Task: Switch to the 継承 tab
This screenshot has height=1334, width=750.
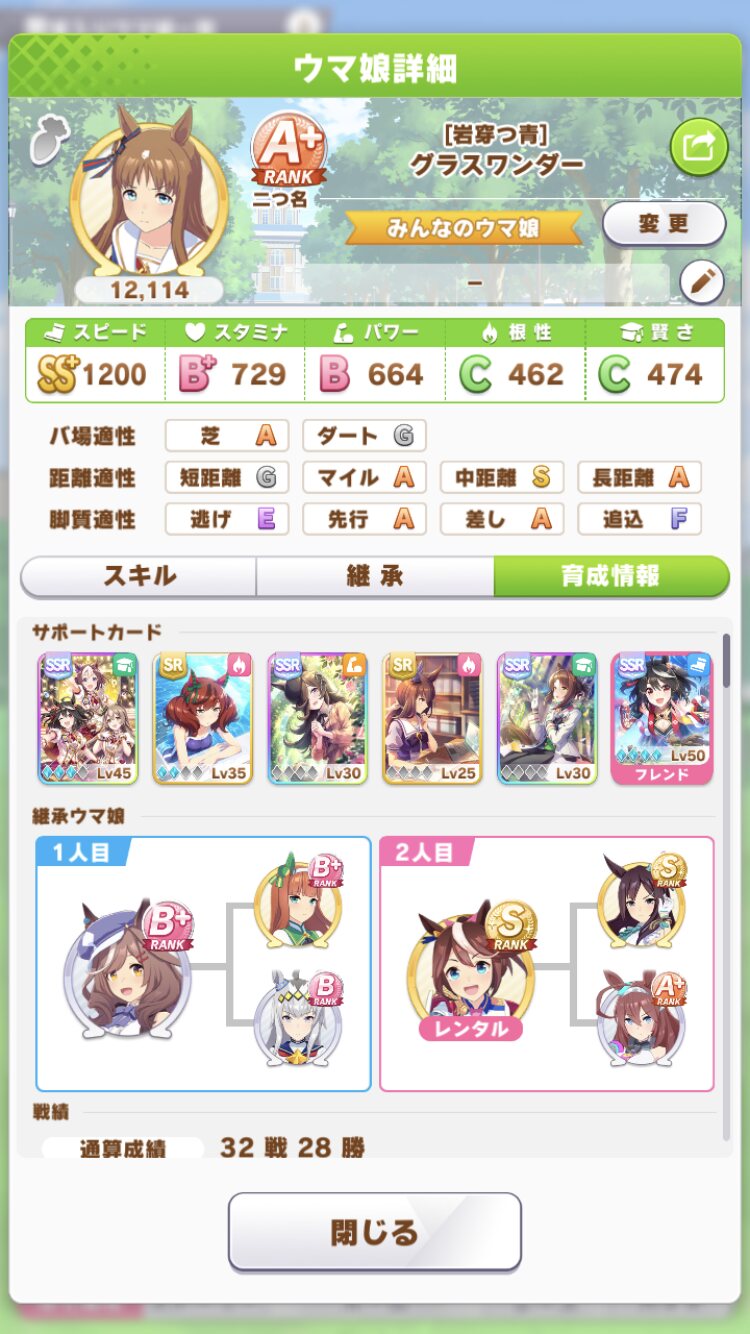Action: click(375, 576)
